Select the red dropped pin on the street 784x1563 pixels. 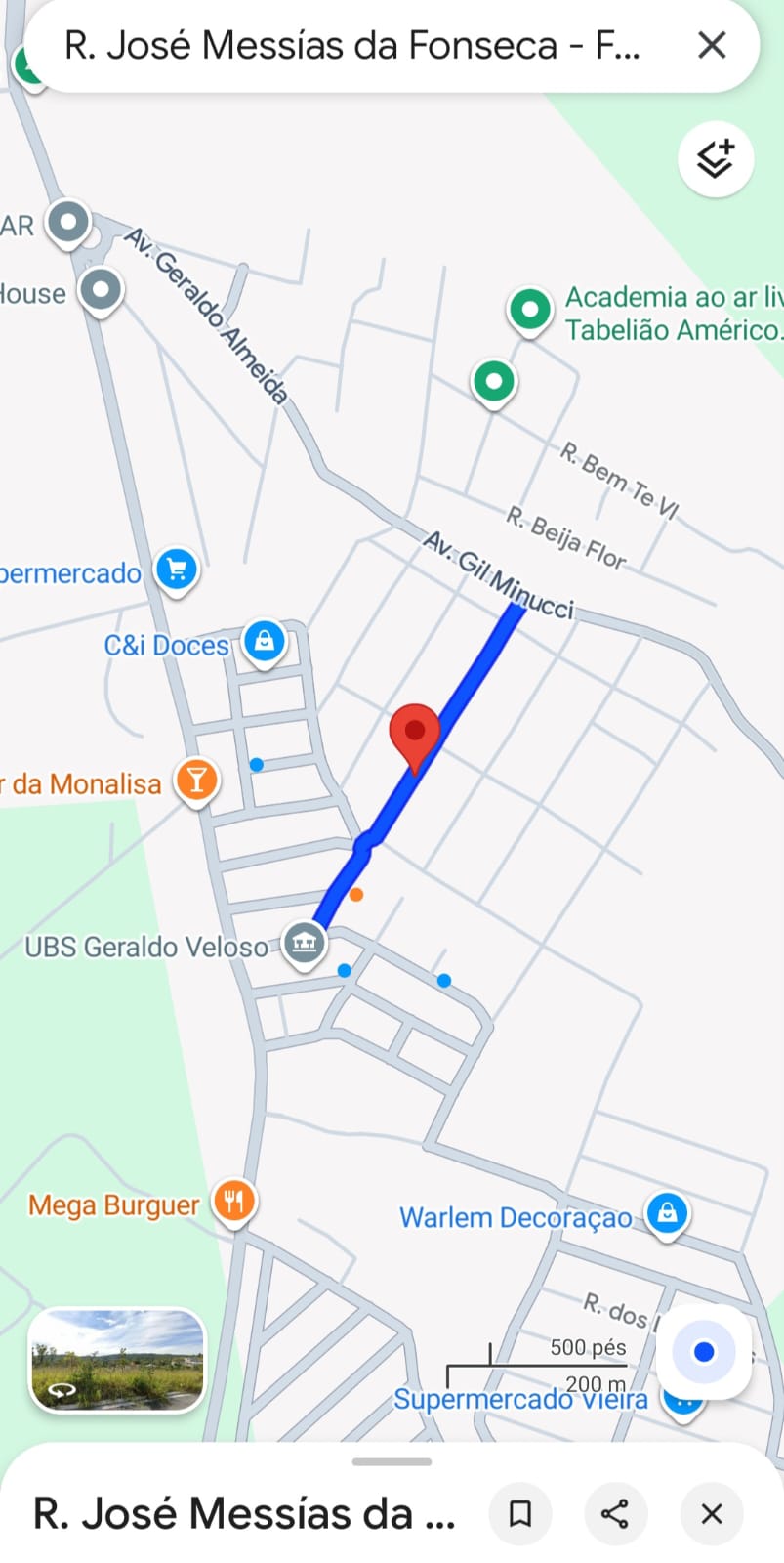[x=415, y=733]
